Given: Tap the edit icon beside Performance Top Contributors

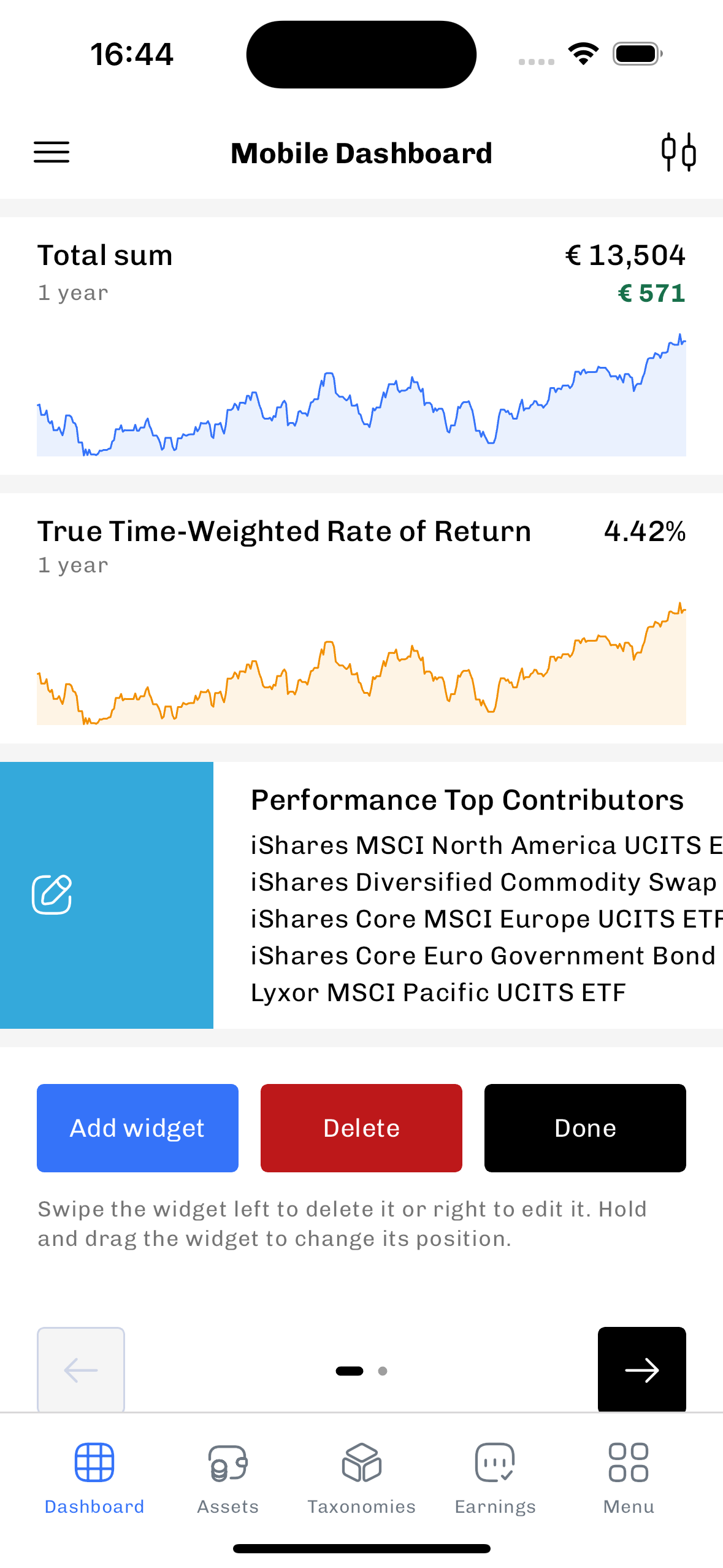Looking at the screenshot, I should [52, 894].
